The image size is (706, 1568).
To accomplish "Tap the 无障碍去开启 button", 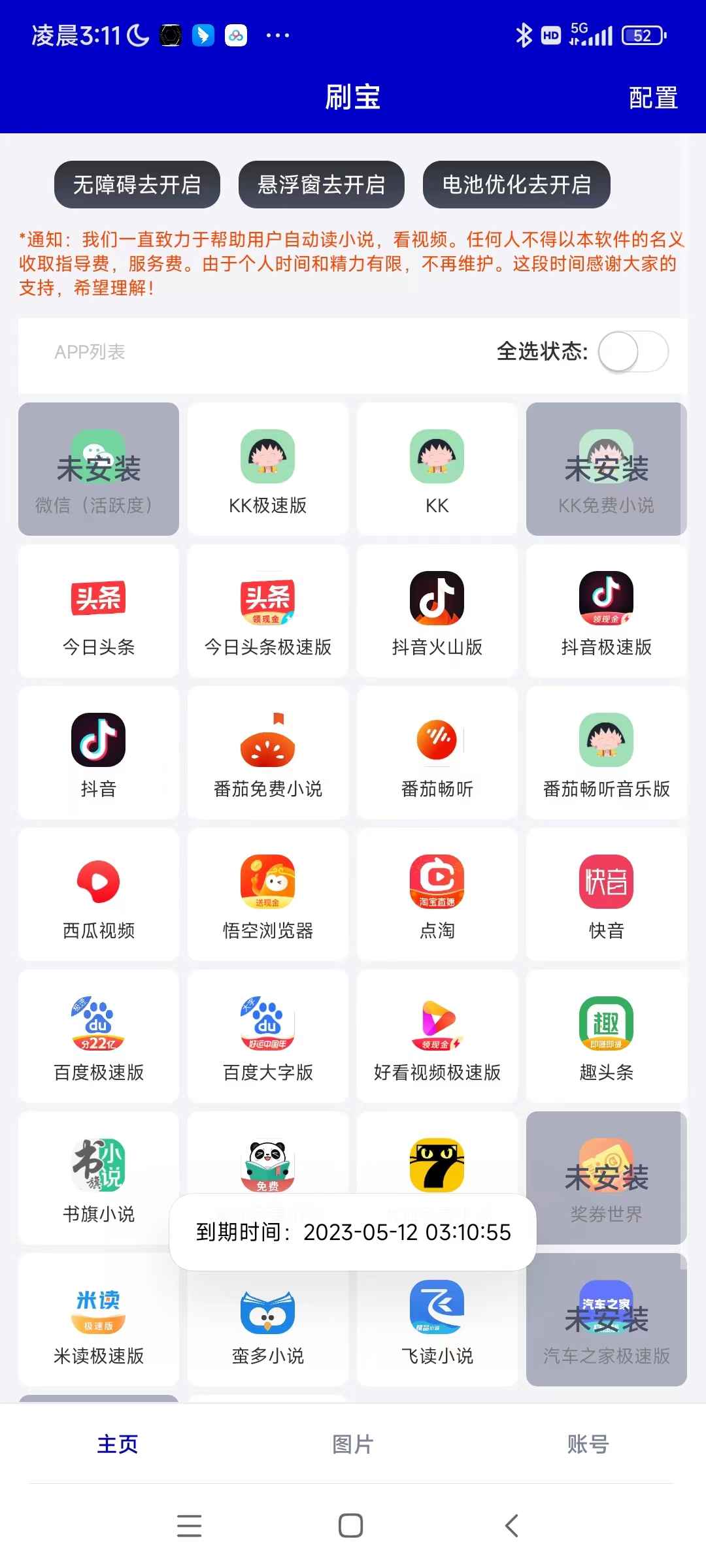I will (137, 185).
